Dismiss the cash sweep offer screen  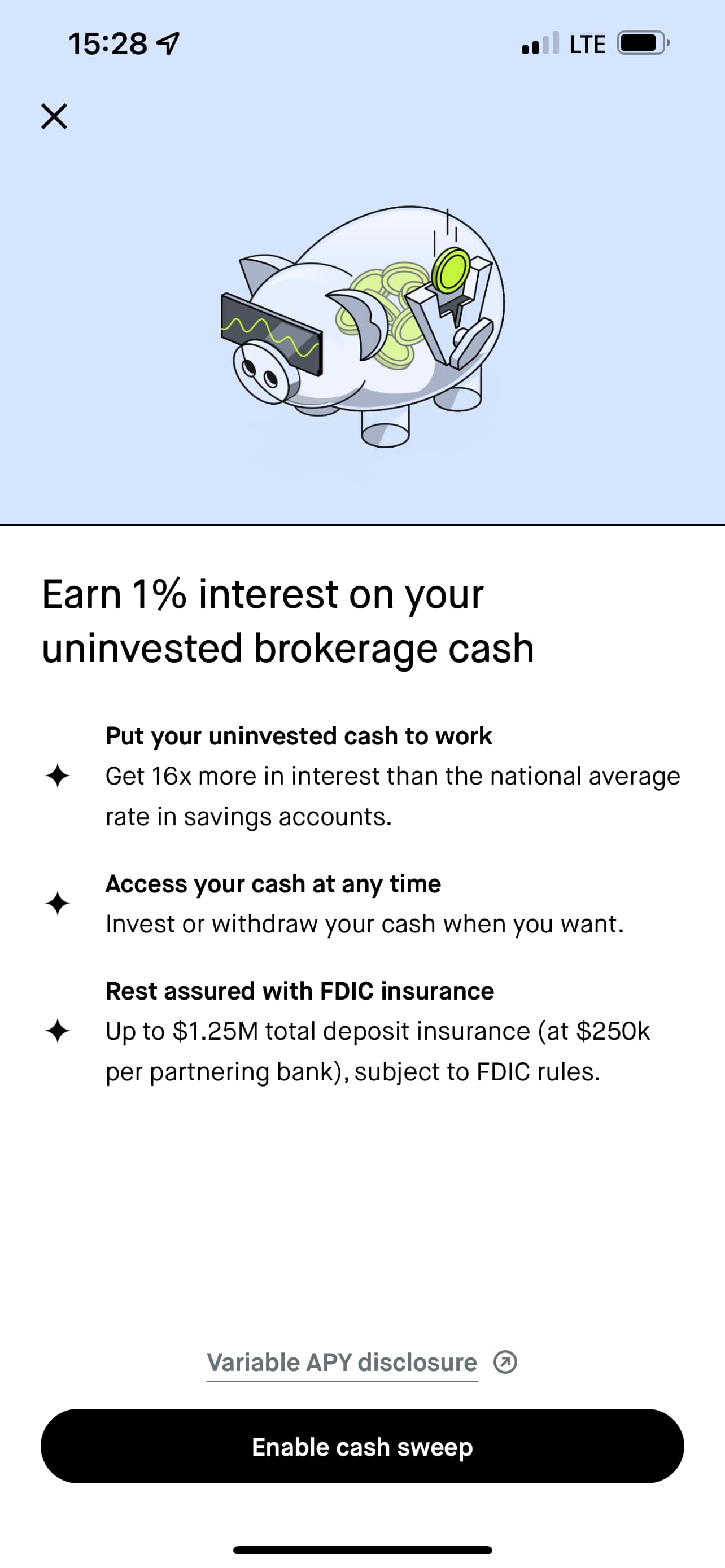click(54, 117)
